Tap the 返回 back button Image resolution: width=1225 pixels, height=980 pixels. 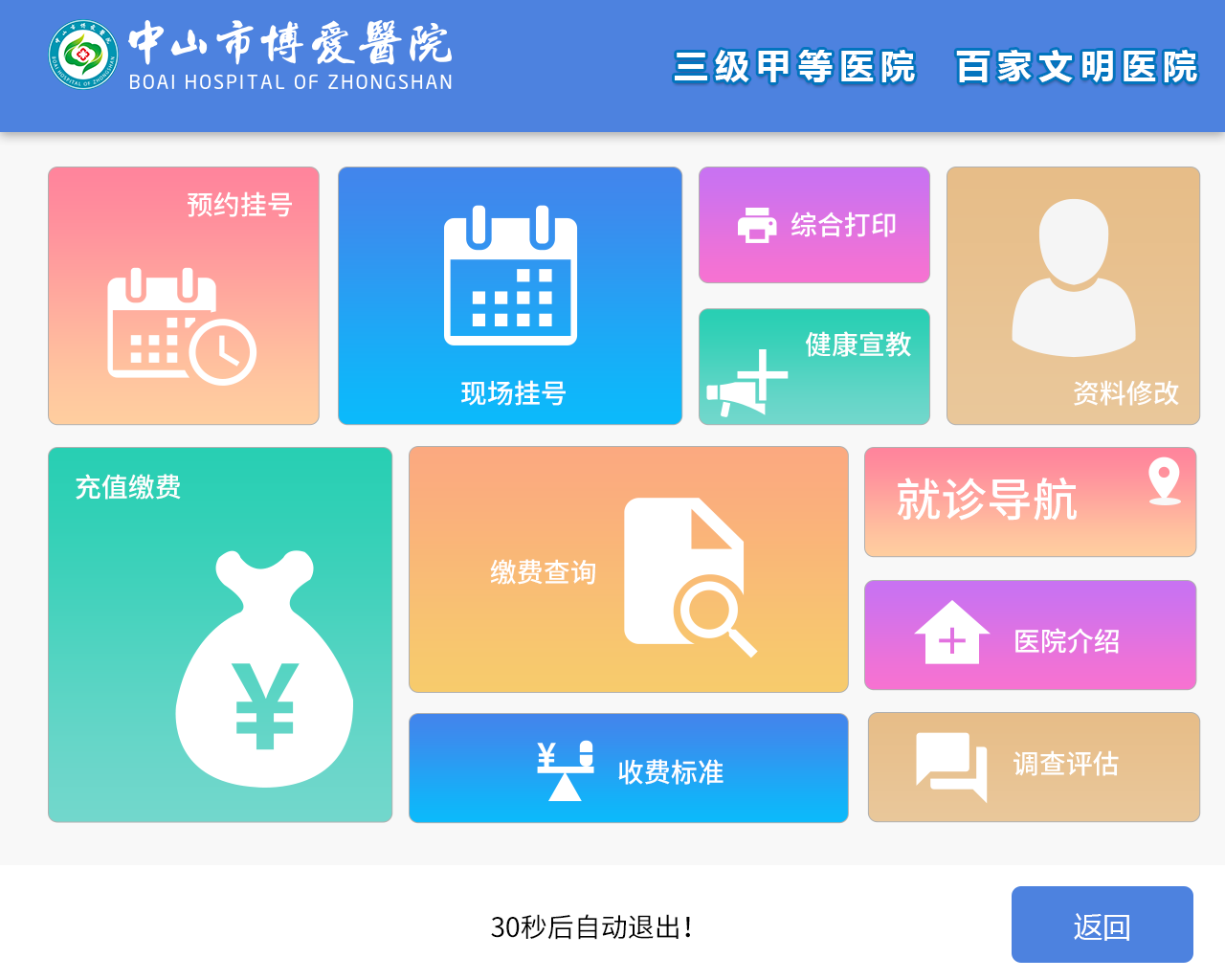[x=1102, y=924]
